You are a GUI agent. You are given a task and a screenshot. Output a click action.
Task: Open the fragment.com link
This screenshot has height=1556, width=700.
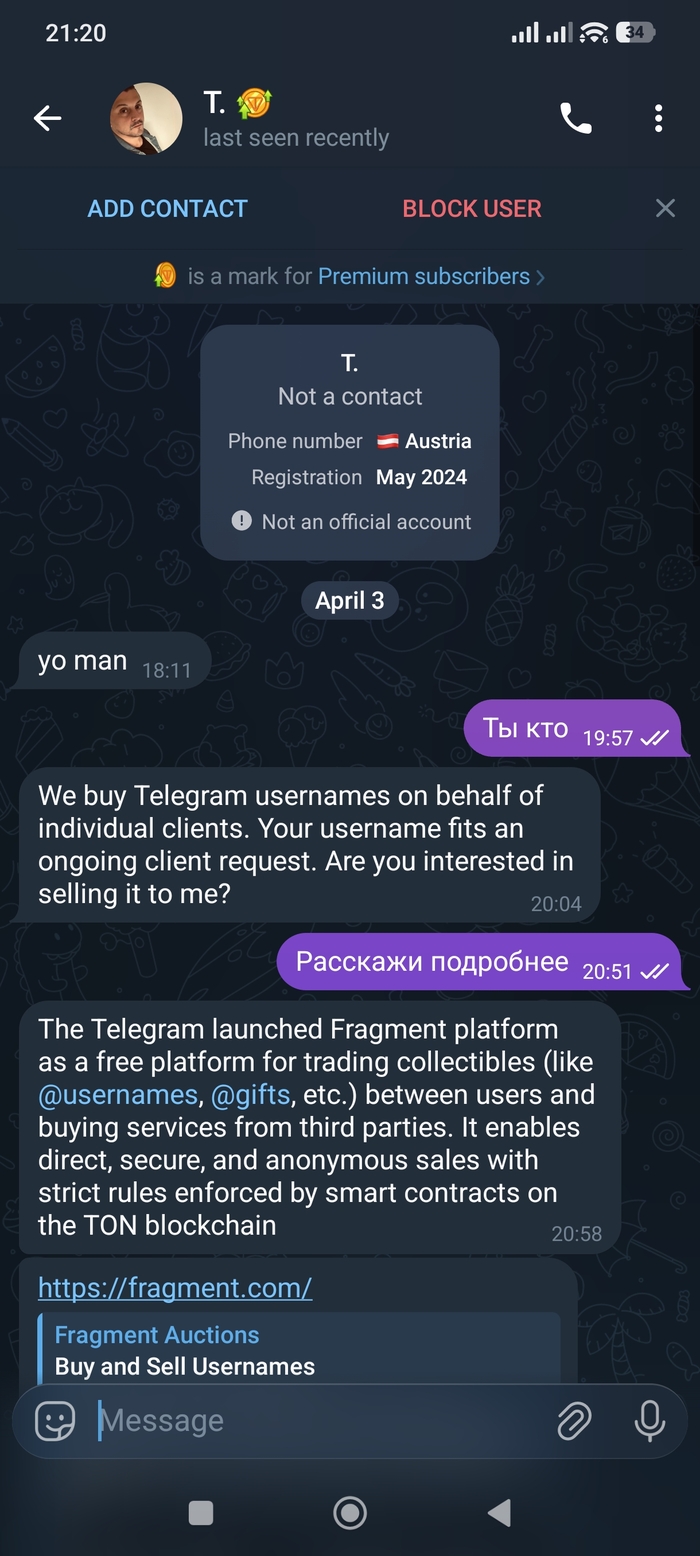coord(175,1288)
